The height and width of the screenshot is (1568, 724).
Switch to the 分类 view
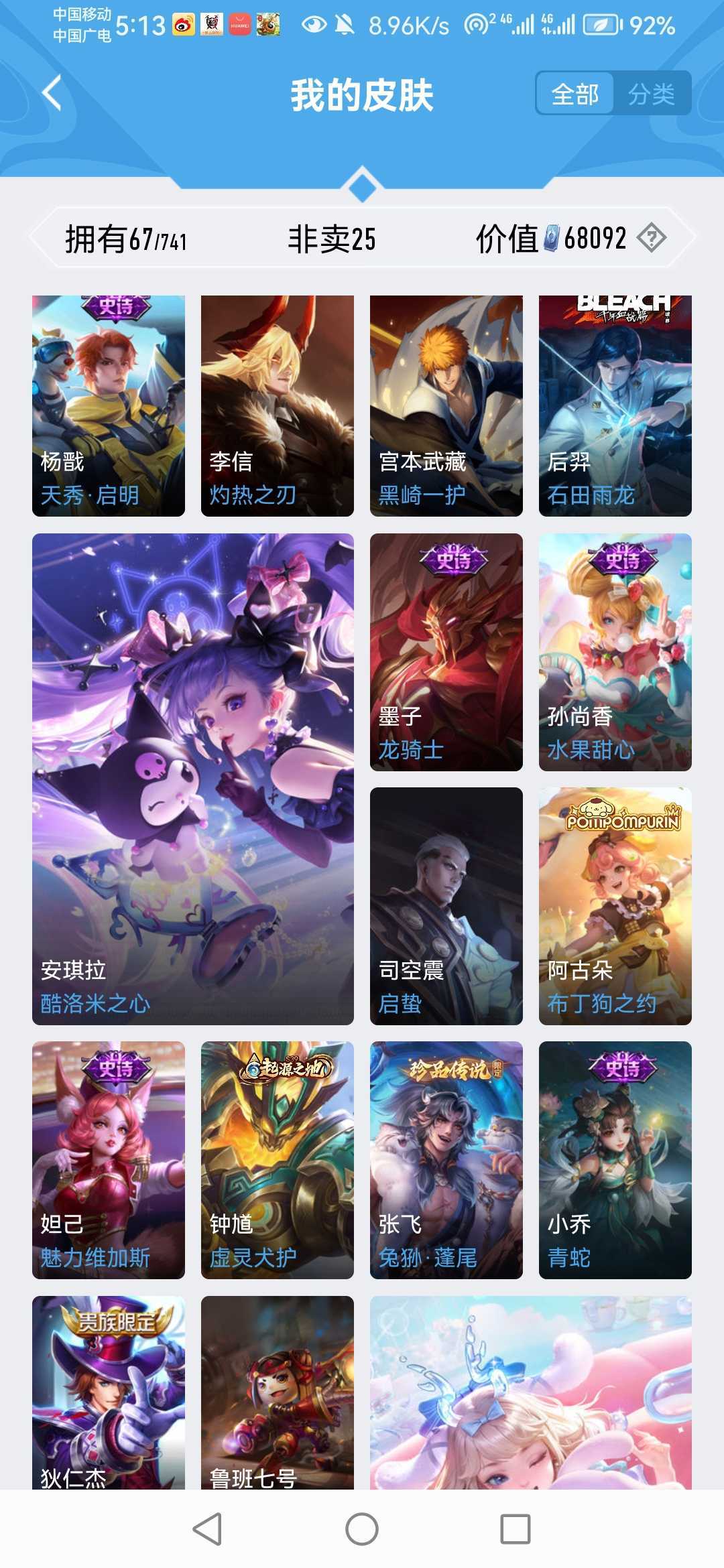point(651,94)
